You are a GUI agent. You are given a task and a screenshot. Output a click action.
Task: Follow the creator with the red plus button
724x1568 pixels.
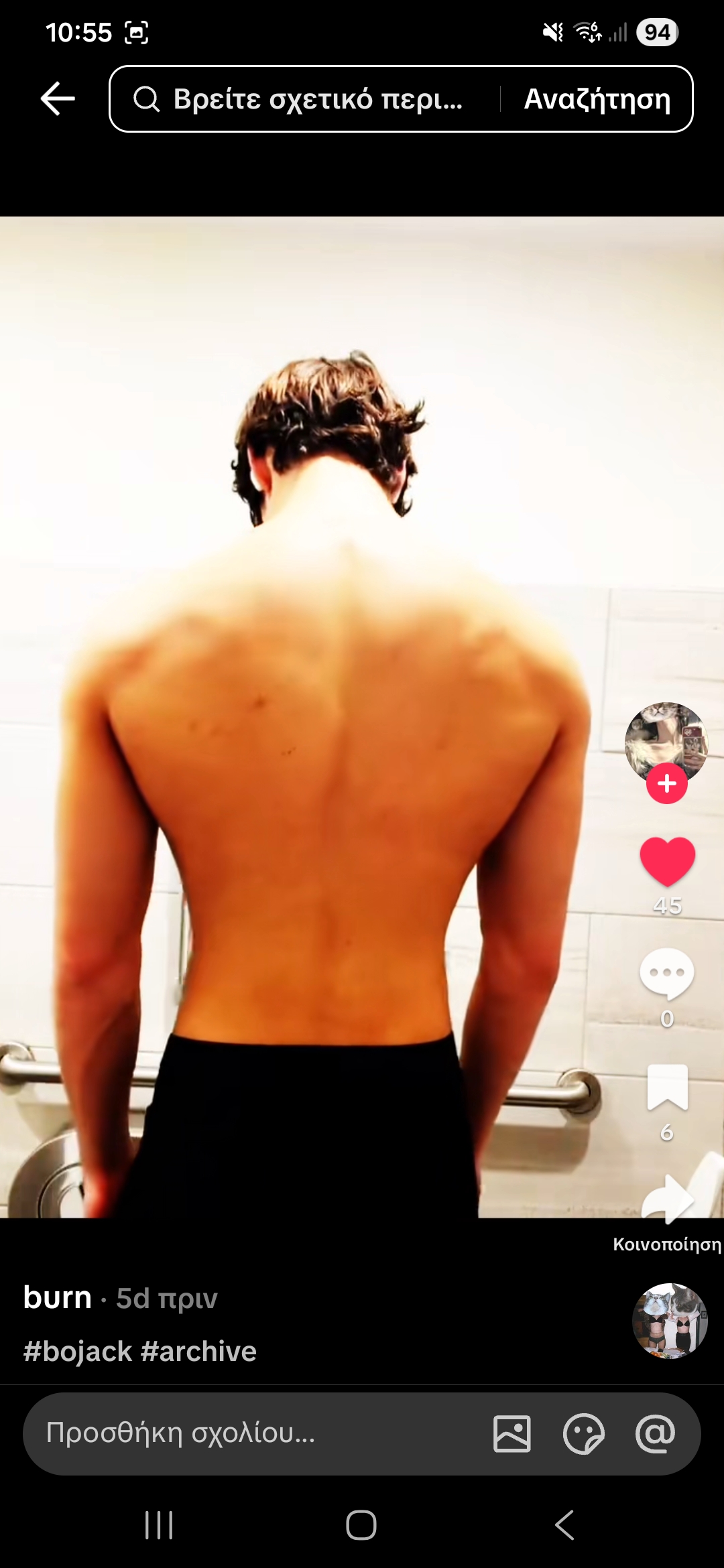click(x=666, y=783)
